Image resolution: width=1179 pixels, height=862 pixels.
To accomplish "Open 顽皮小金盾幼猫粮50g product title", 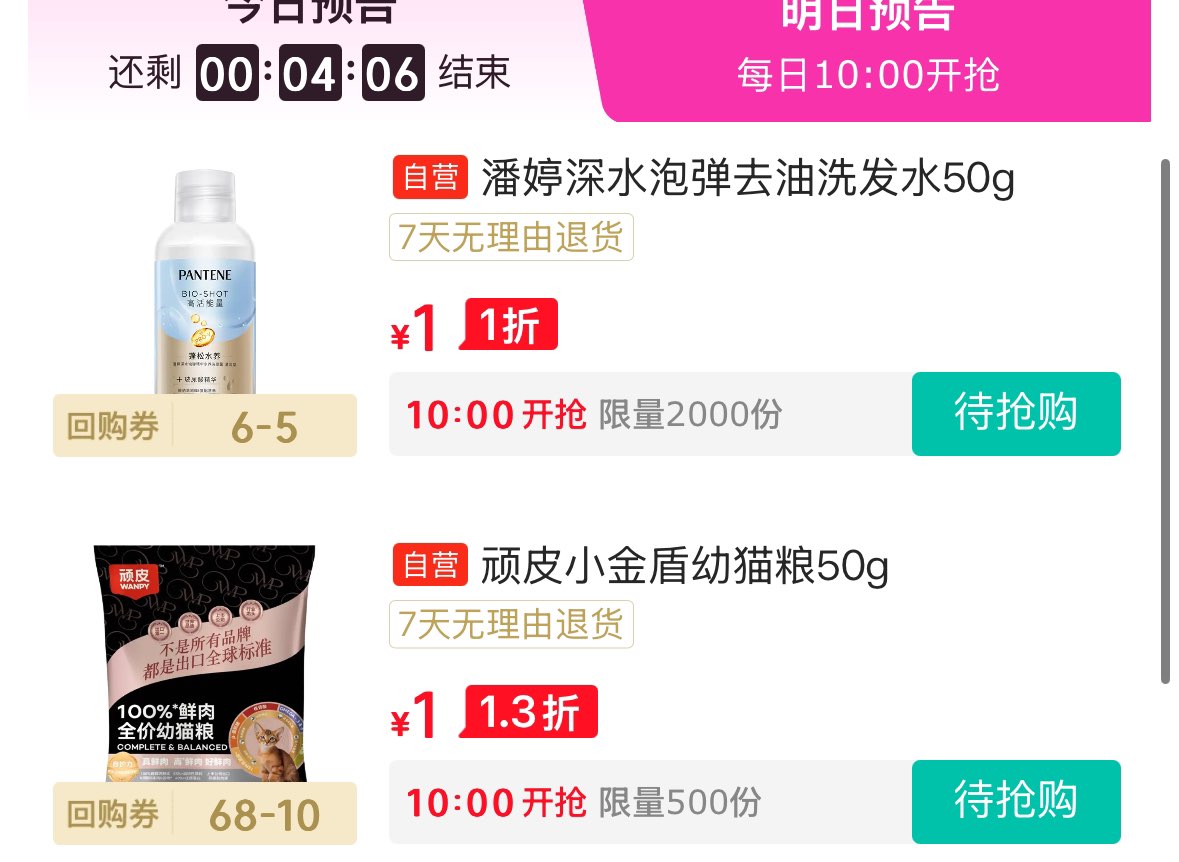I will point(684,567).
